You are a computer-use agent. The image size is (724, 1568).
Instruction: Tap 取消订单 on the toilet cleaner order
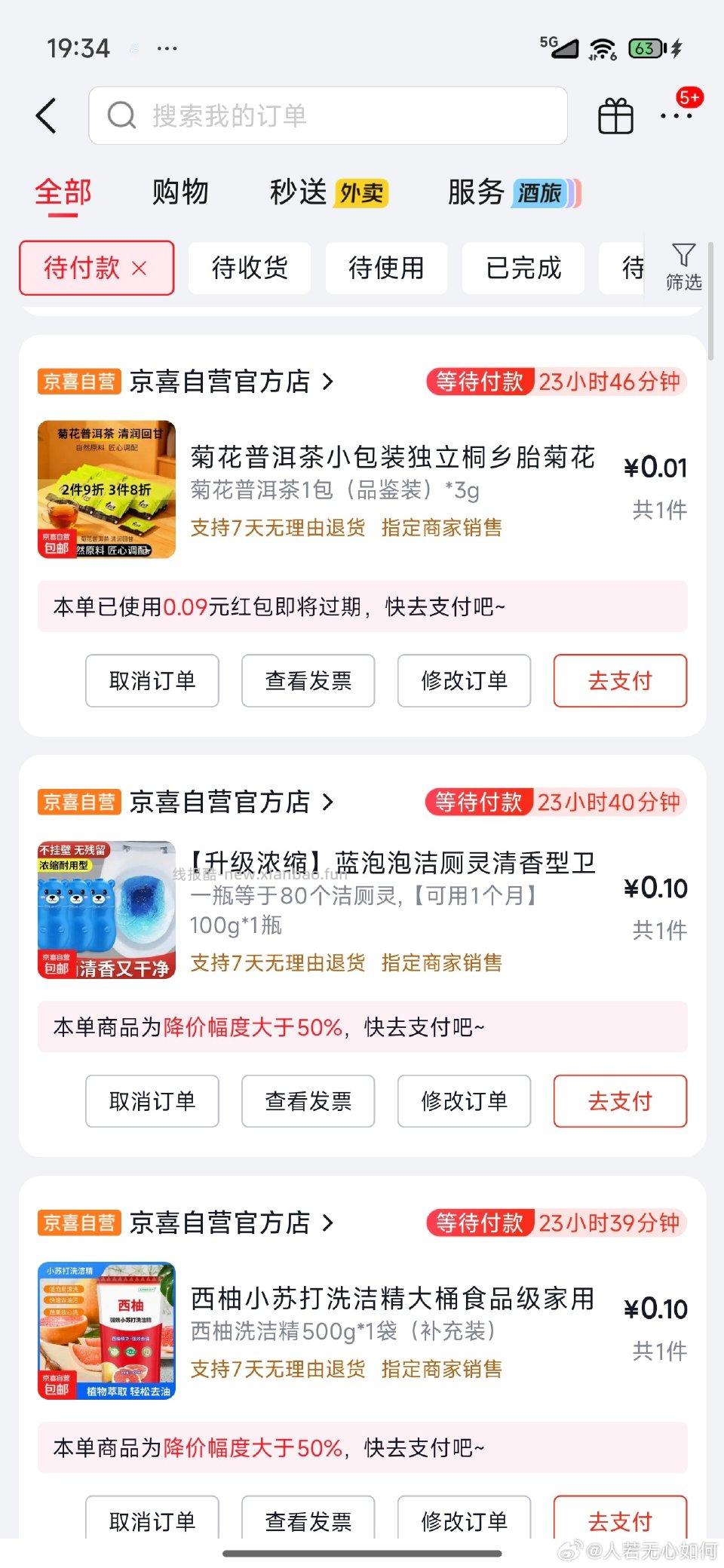(152, 1101)
